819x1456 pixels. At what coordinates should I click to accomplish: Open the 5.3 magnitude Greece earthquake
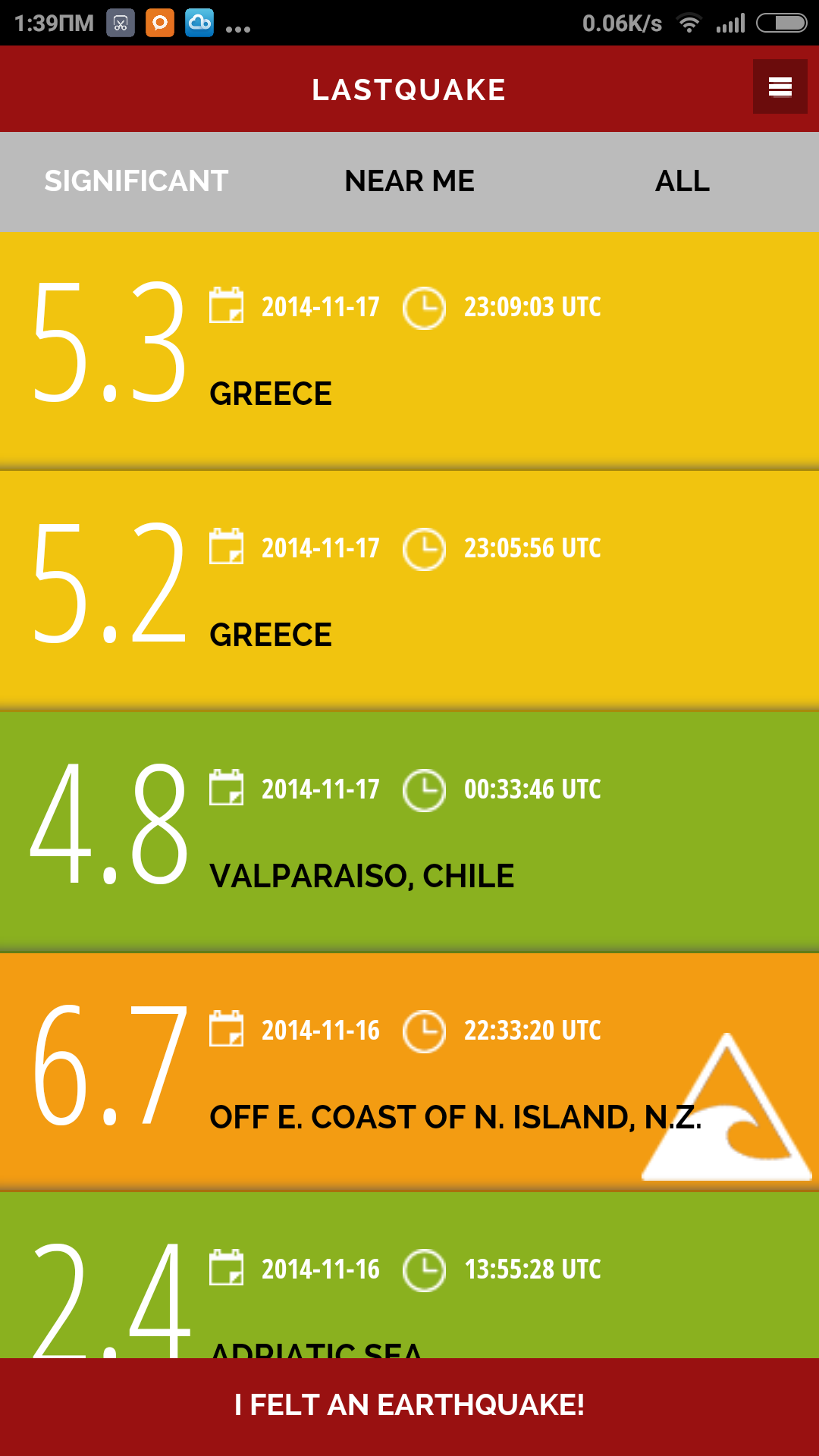[409, 350]
